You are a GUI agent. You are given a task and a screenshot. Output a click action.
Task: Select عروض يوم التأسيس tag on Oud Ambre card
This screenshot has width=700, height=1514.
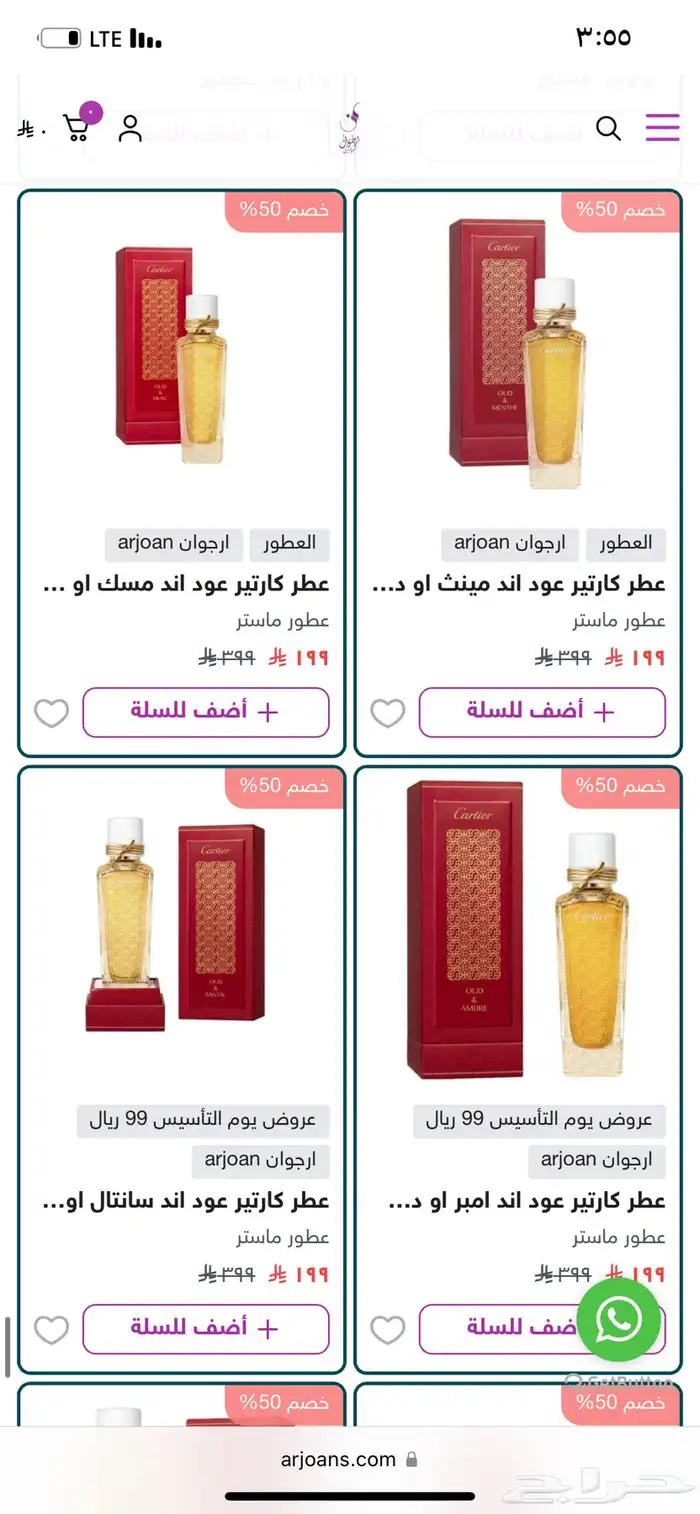tap(539, 1121)
